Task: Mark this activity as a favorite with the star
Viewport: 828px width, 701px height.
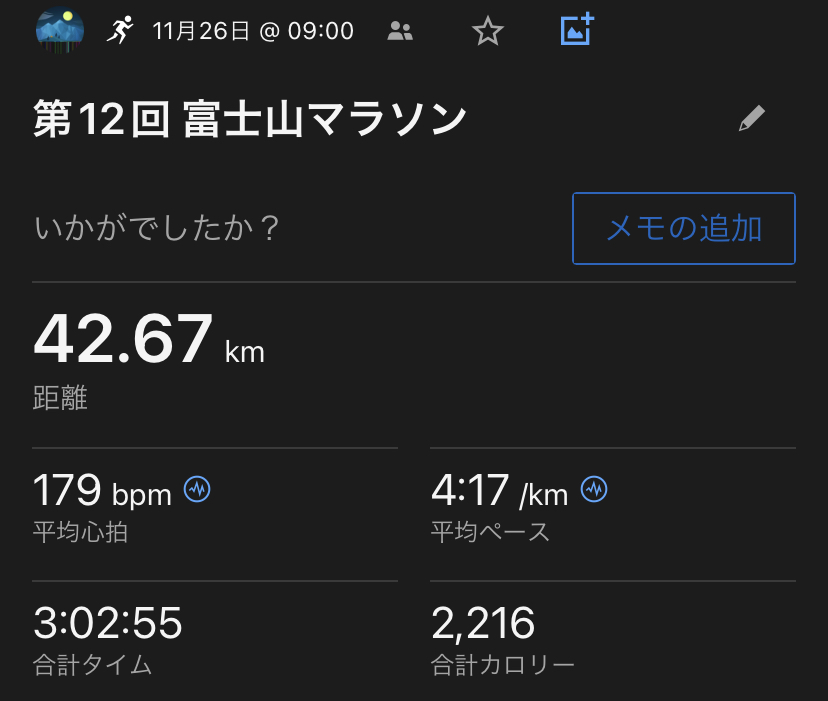Action: click(x=487, y=31)
